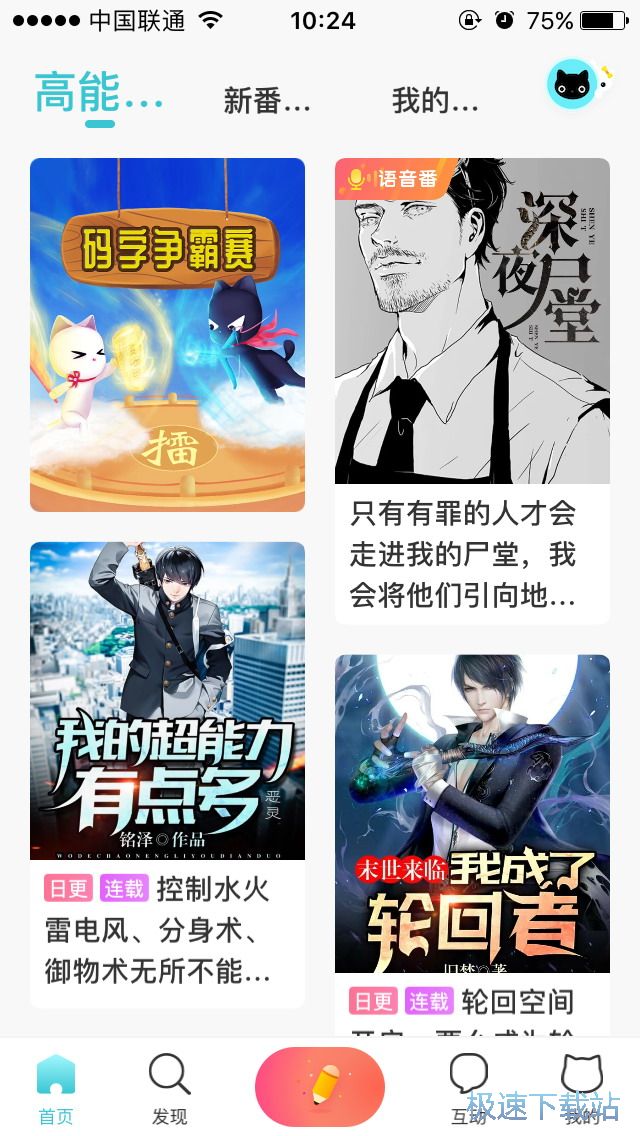Viewport: 640px width, 1136px height.
Task: Open the 码字争霸赛 banner card
Action: point(167,334)
